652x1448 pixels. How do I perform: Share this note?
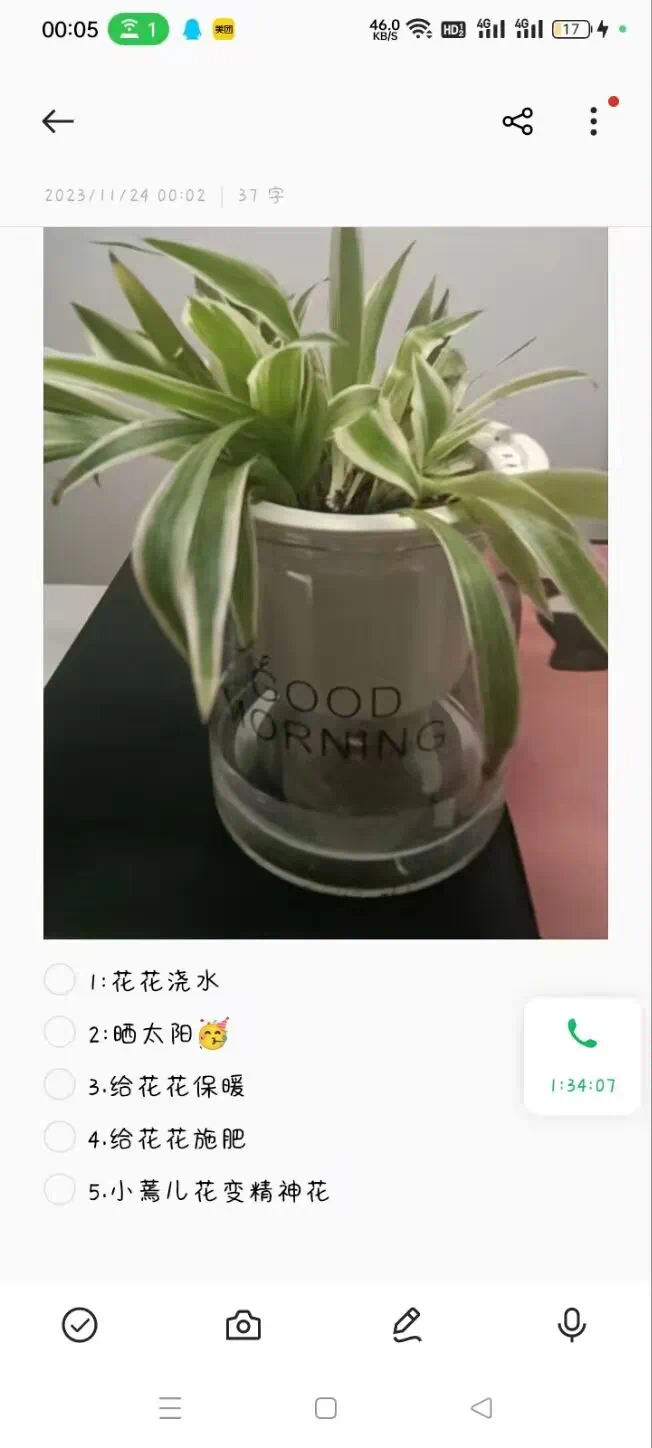click(x=517, y=122)
